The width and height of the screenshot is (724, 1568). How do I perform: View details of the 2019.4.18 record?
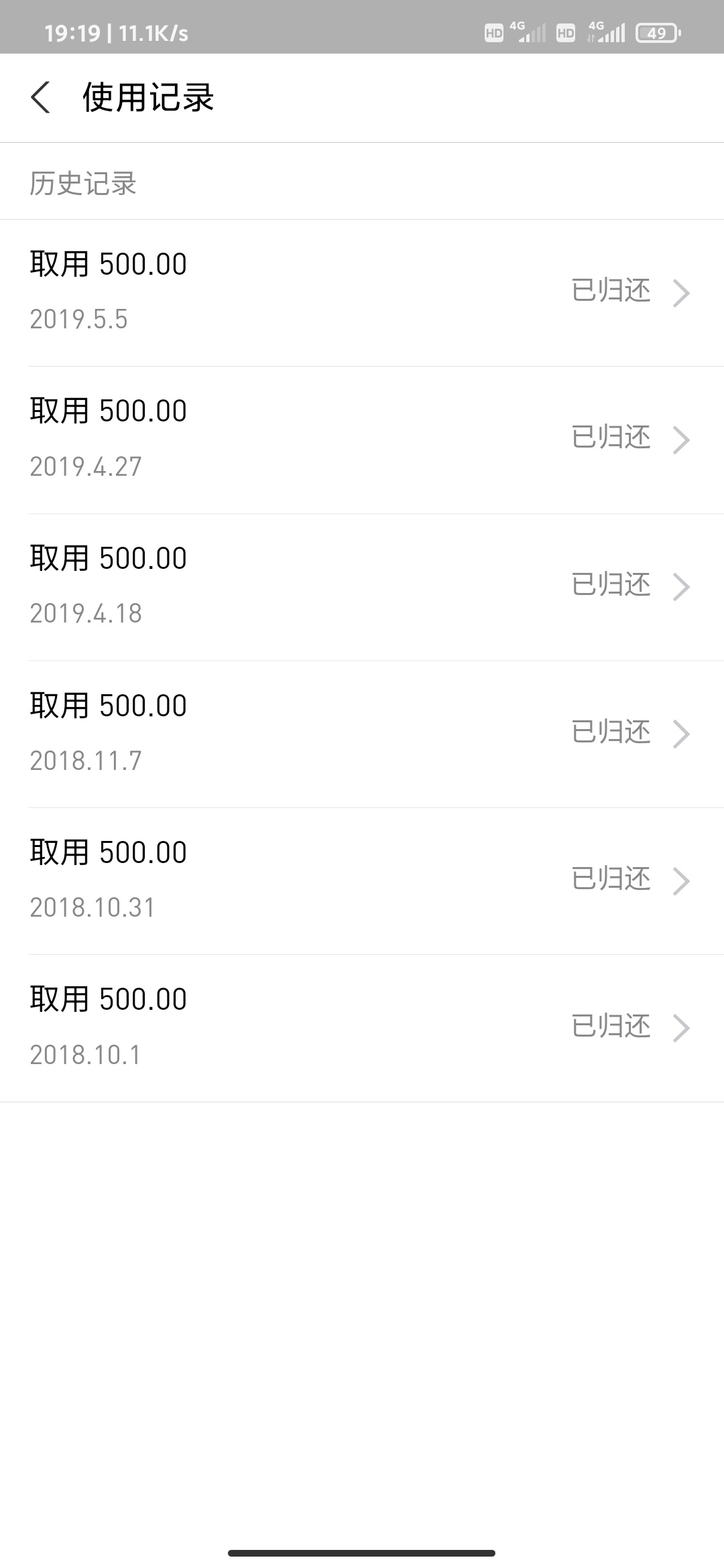coord(362,587)
